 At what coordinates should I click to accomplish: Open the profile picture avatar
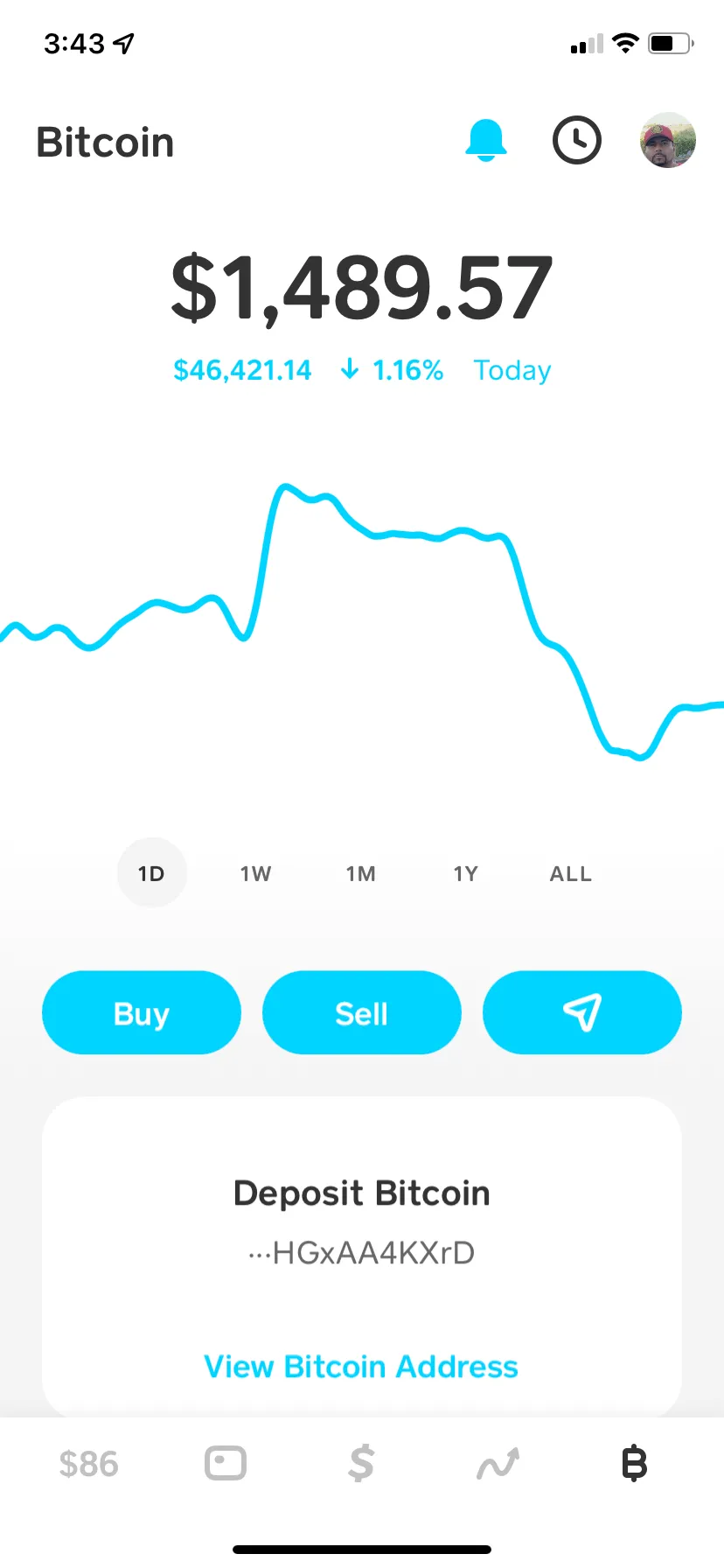pyautogui.click(x=668, y=140)
